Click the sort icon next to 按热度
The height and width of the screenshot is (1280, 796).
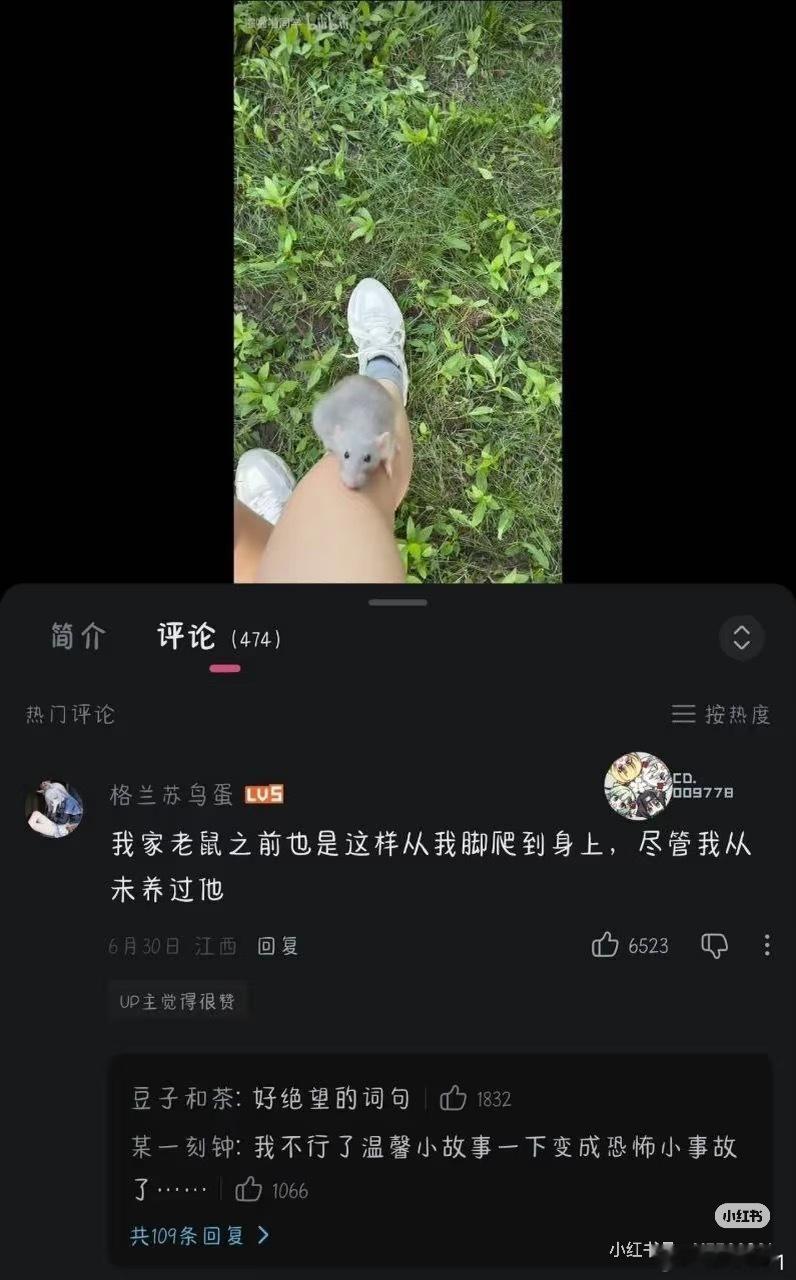[x=683, y=715]
